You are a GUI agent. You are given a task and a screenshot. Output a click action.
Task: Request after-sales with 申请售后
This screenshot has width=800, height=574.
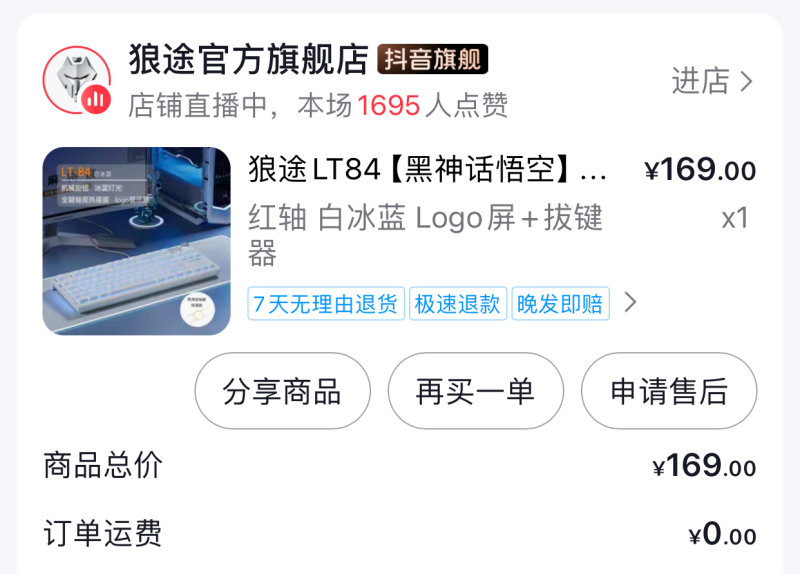point(668,391)
